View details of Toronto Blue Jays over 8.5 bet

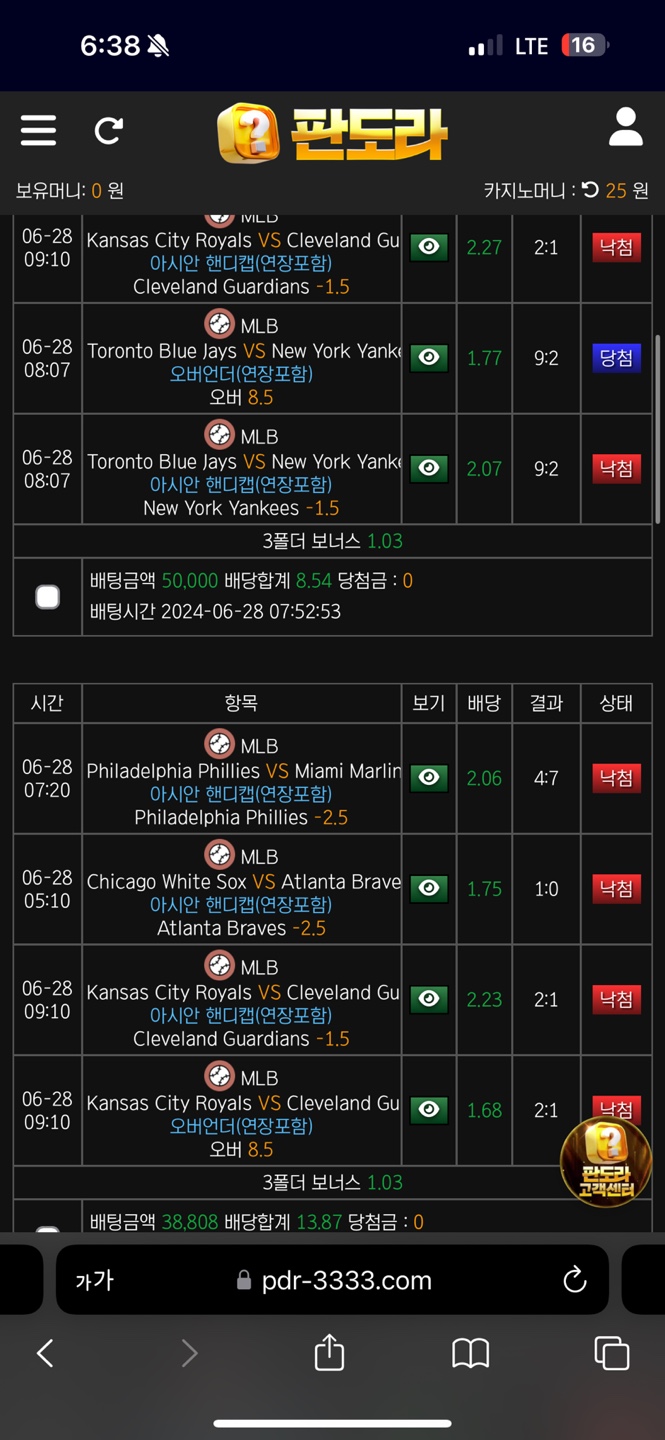click(429, 358)
